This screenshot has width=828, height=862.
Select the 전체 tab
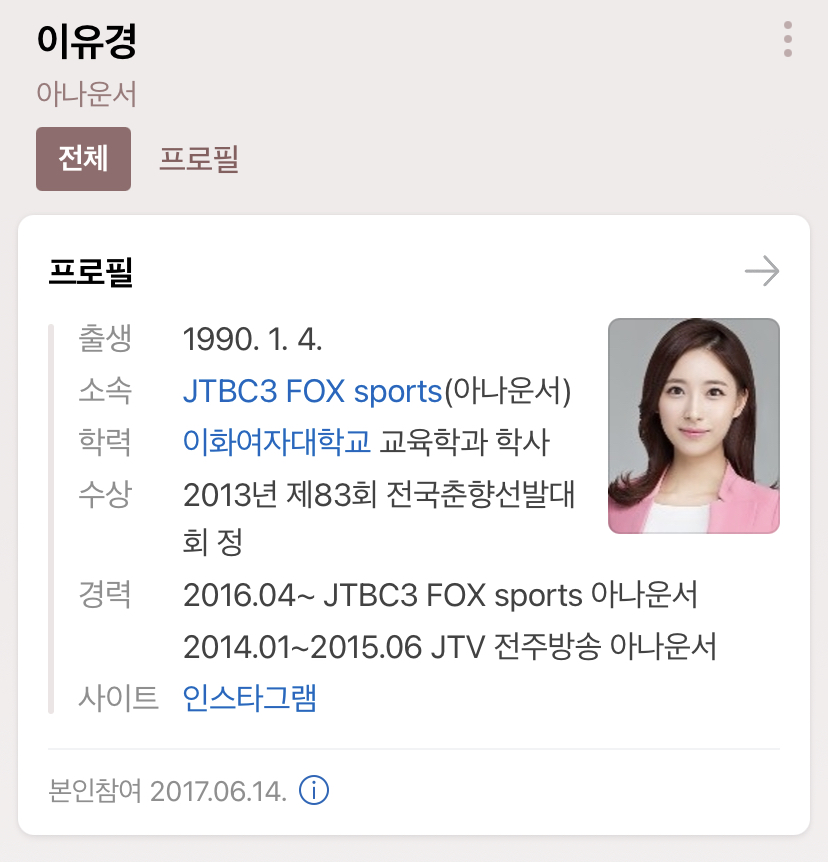84,159
